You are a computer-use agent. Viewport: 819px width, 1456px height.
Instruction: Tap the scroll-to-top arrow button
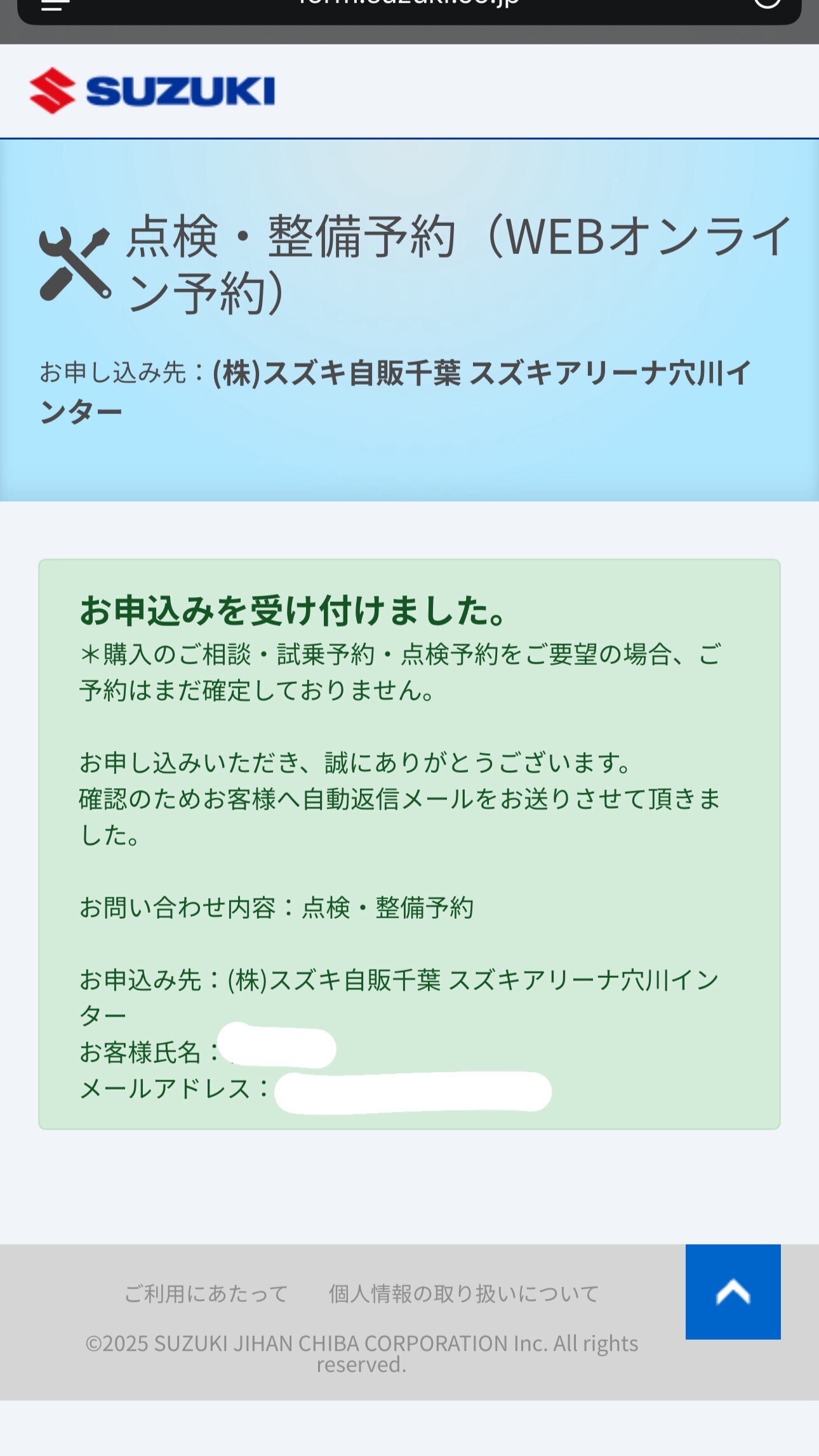(x=733, y=1292)
